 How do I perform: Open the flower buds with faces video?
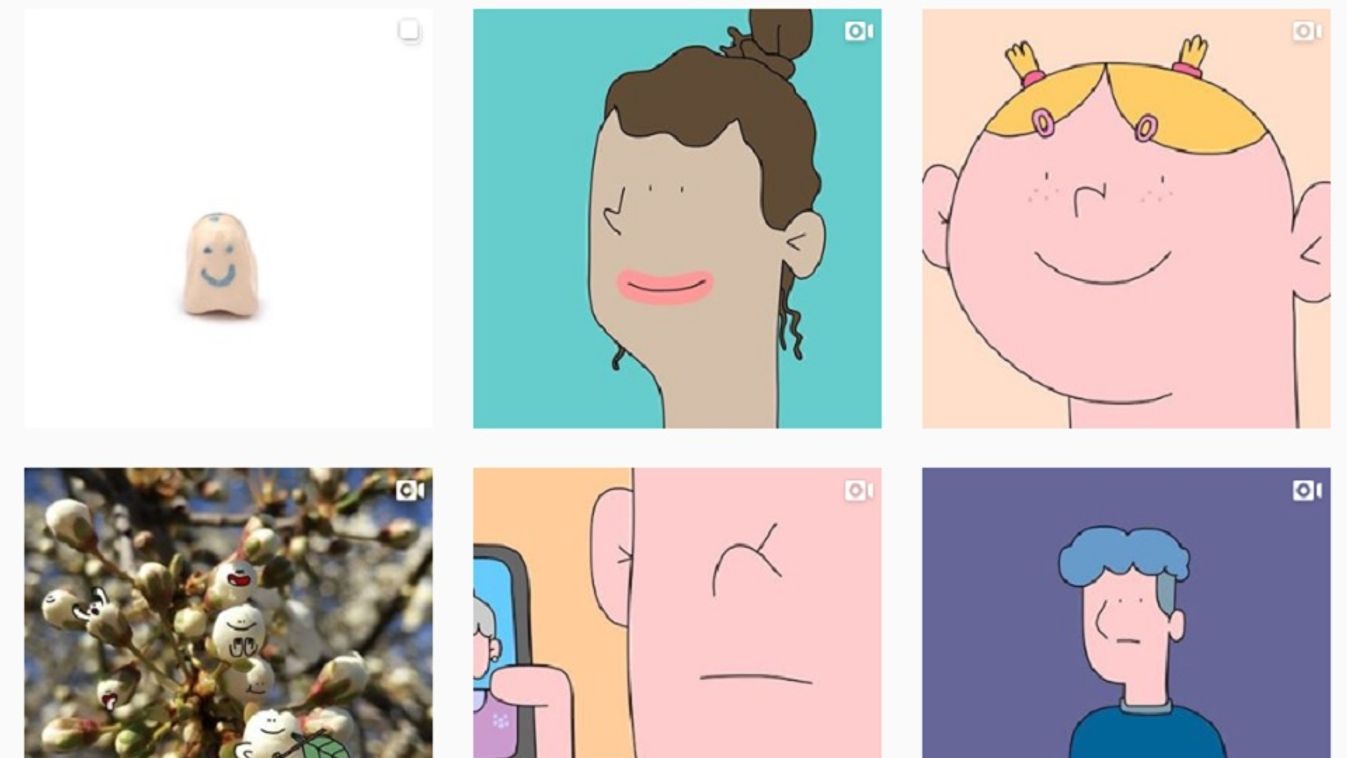pos(228,612)
